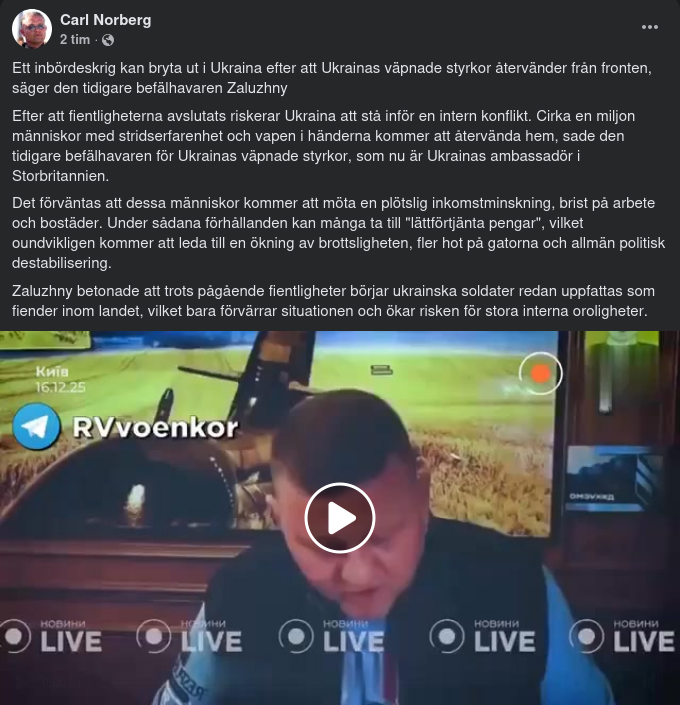The width and height of the screenshot is (680, 705).
Task: Open the post options overflow menu
Action: 651,28
